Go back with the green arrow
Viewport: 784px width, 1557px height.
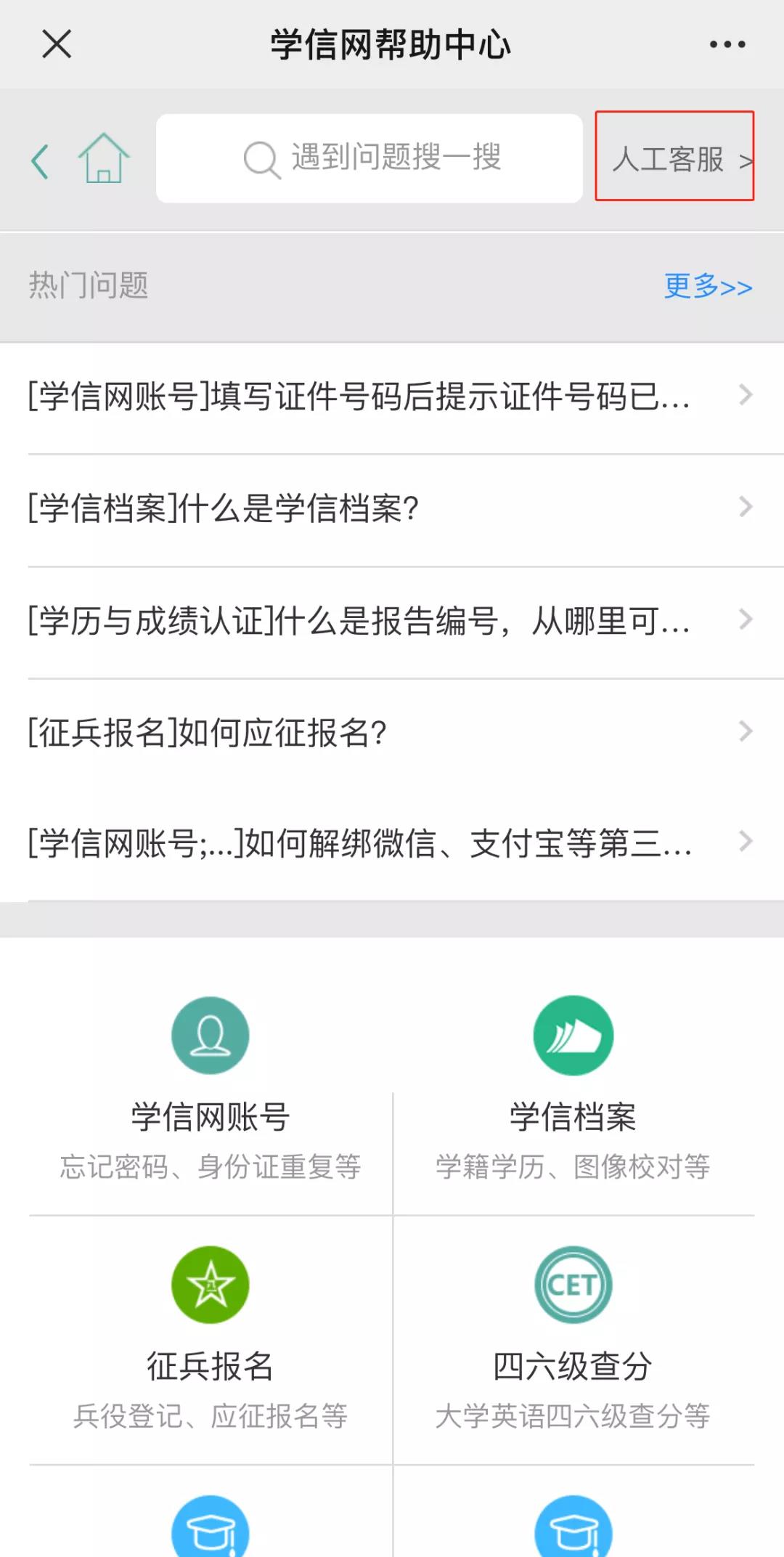40,160
